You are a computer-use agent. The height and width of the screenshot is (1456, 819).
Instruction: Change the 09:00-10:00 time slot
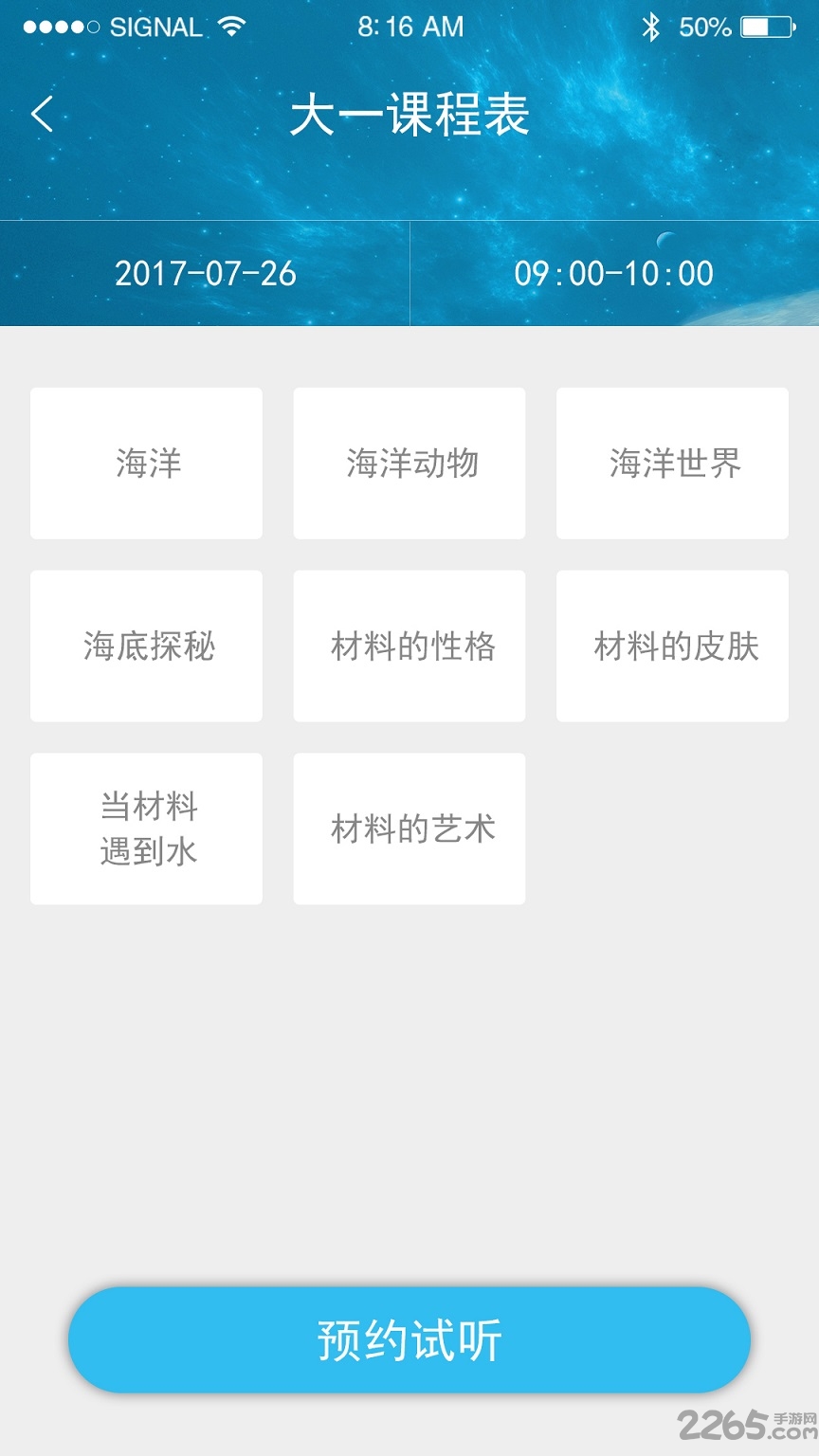pyautogui.click(x=614, y=274)
